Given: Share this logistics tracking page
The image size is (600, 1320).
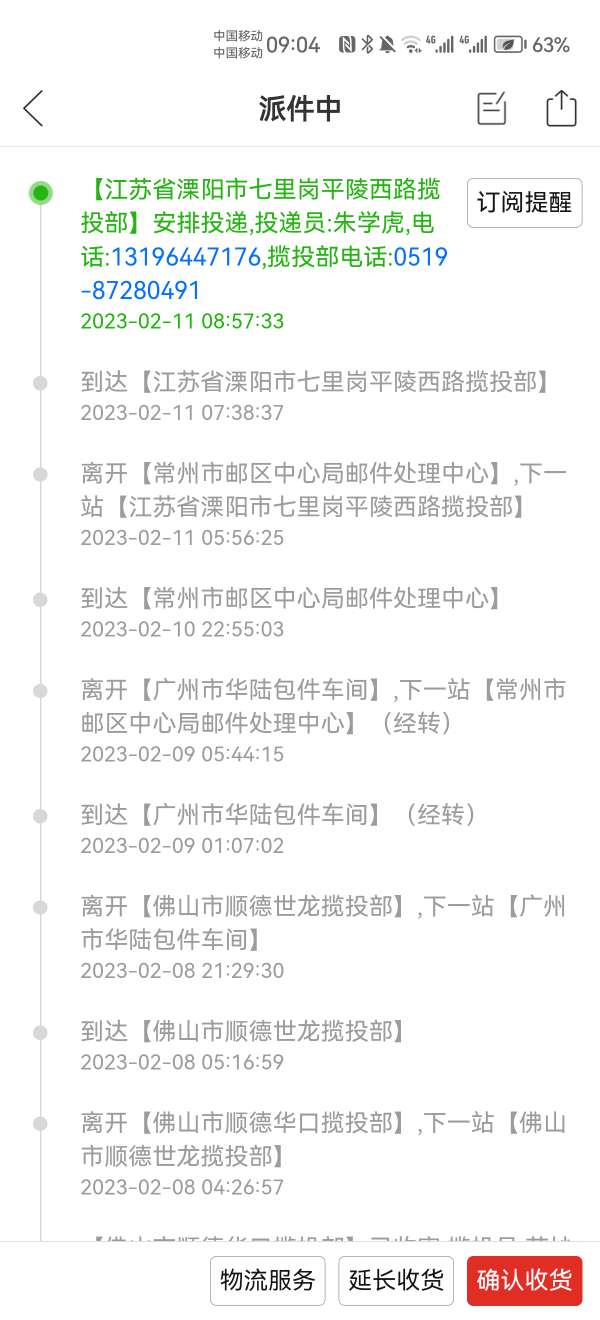Looking at the screenshot, I should click(x=561, y=108).
